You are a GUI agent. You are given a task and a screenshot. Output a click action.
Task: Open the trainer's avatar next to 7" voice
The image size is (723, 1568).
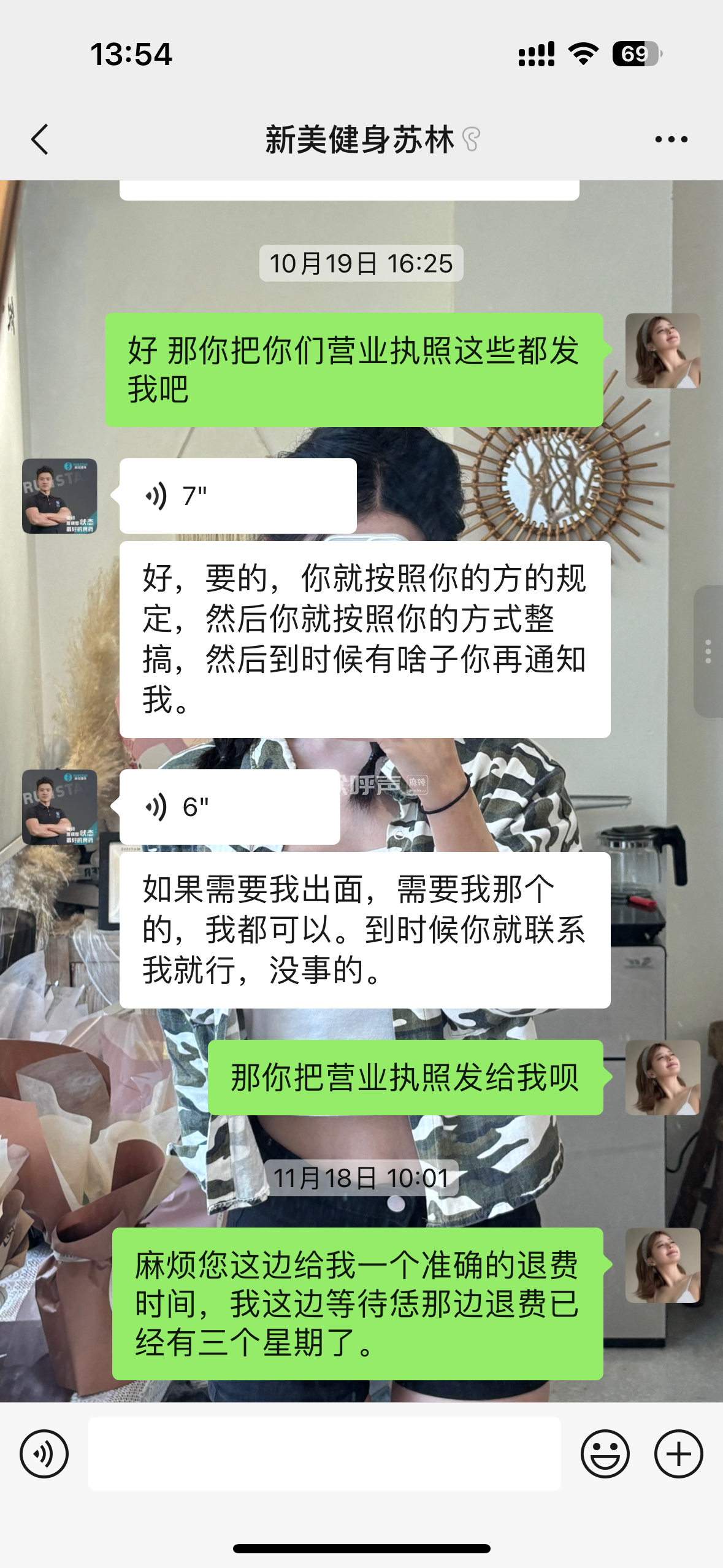click(59, 496)
